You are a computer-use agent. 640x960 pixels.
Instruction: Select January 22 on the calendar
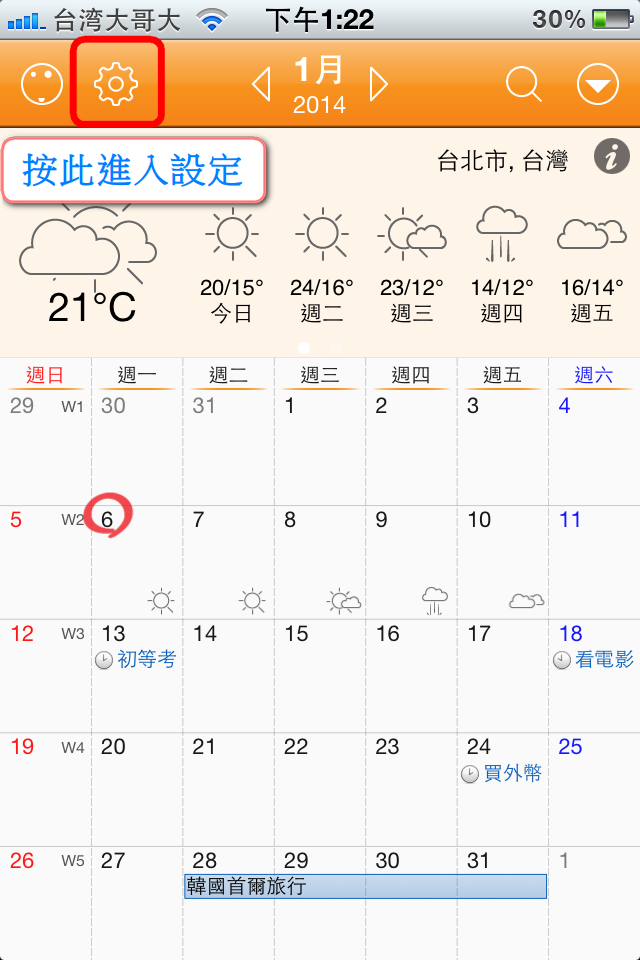point(319,788)
